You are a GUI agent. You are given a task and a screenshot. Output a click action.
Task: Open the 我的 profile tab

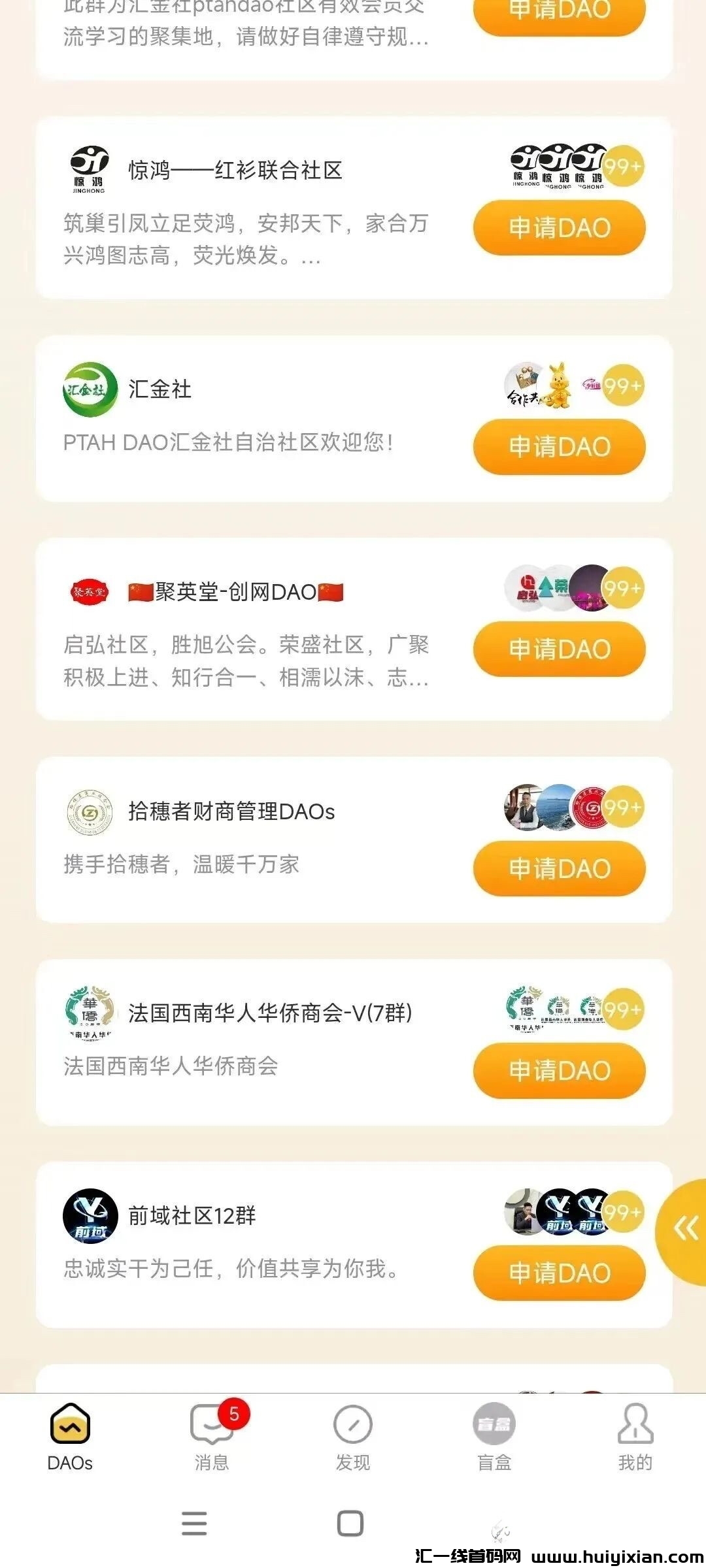pos(635,1437)
